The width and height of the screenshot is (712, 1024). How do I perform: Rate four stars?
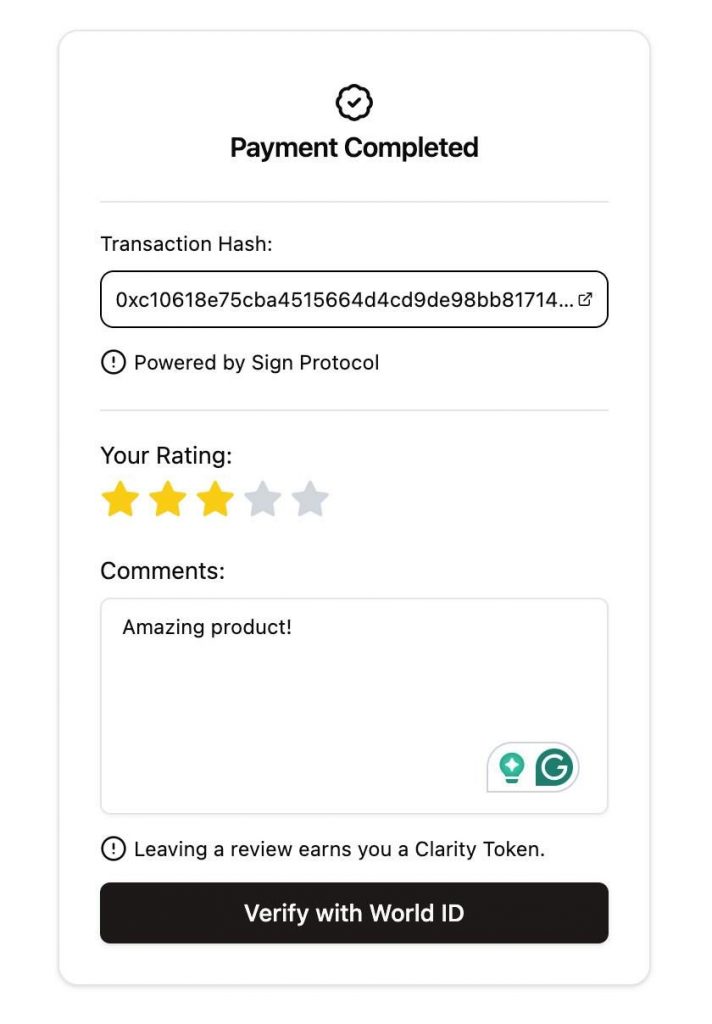pyautogui.click(x=262, y=499)
